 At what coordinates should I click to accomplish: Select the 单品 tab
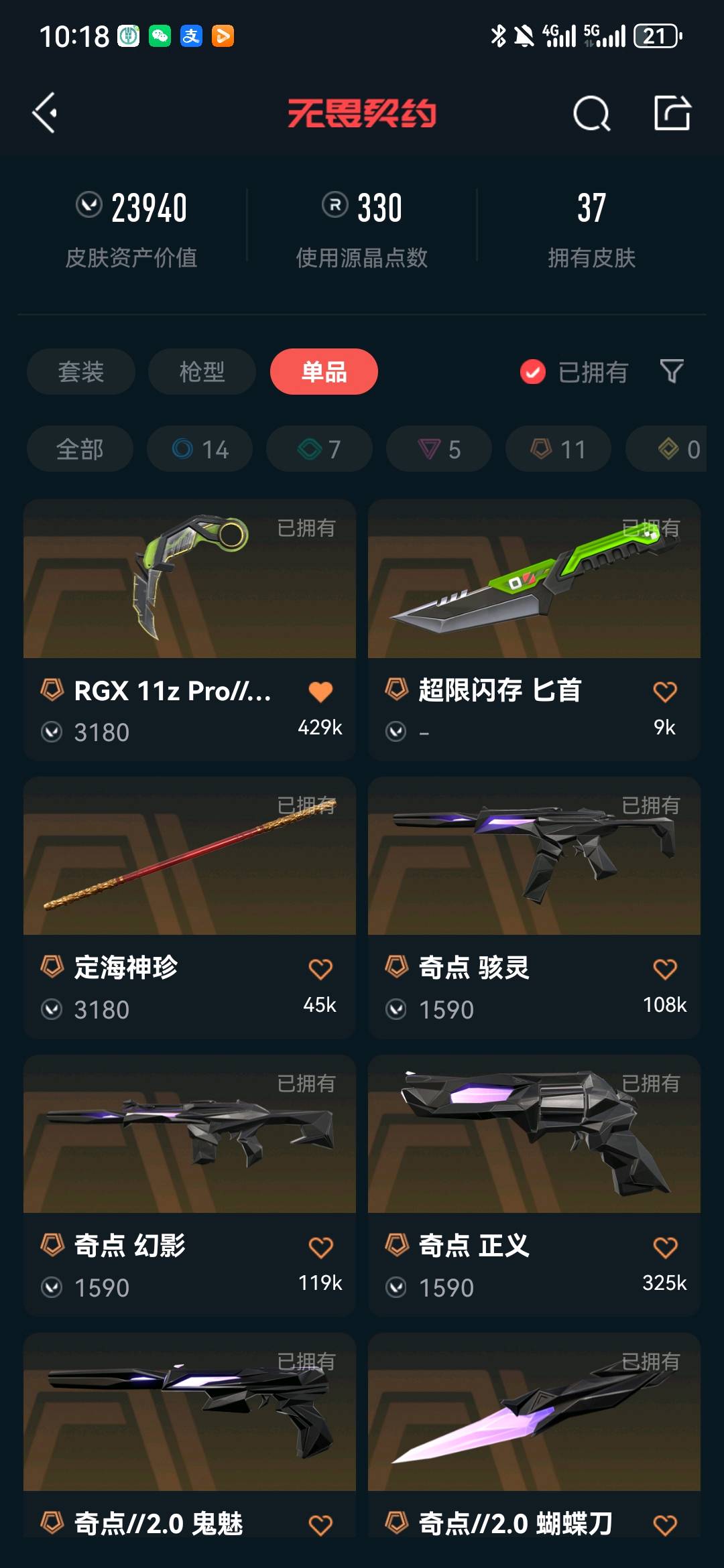coord(324,372)
